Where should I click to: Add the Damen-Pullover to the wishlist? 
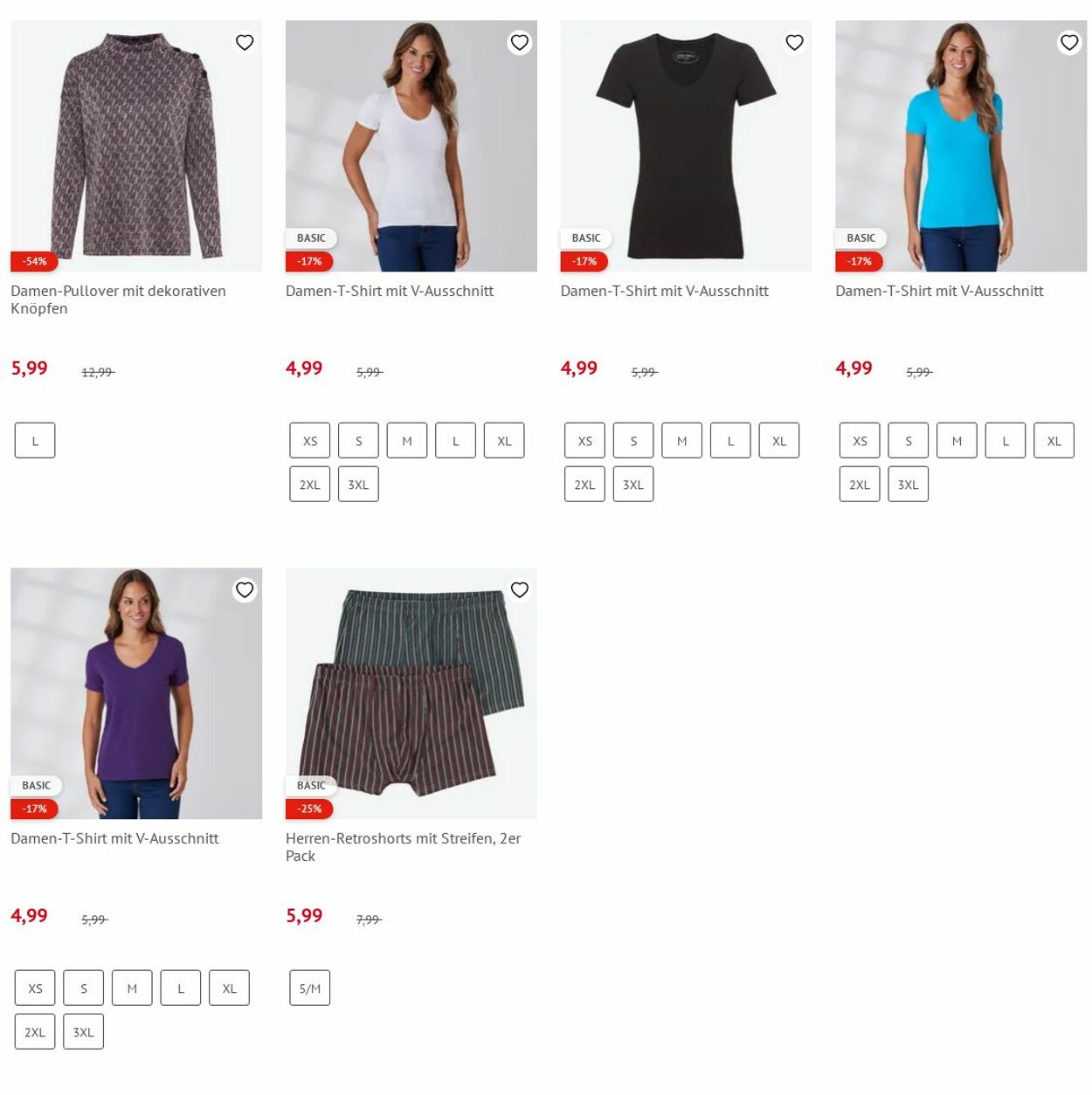click(x=245, y=43)
